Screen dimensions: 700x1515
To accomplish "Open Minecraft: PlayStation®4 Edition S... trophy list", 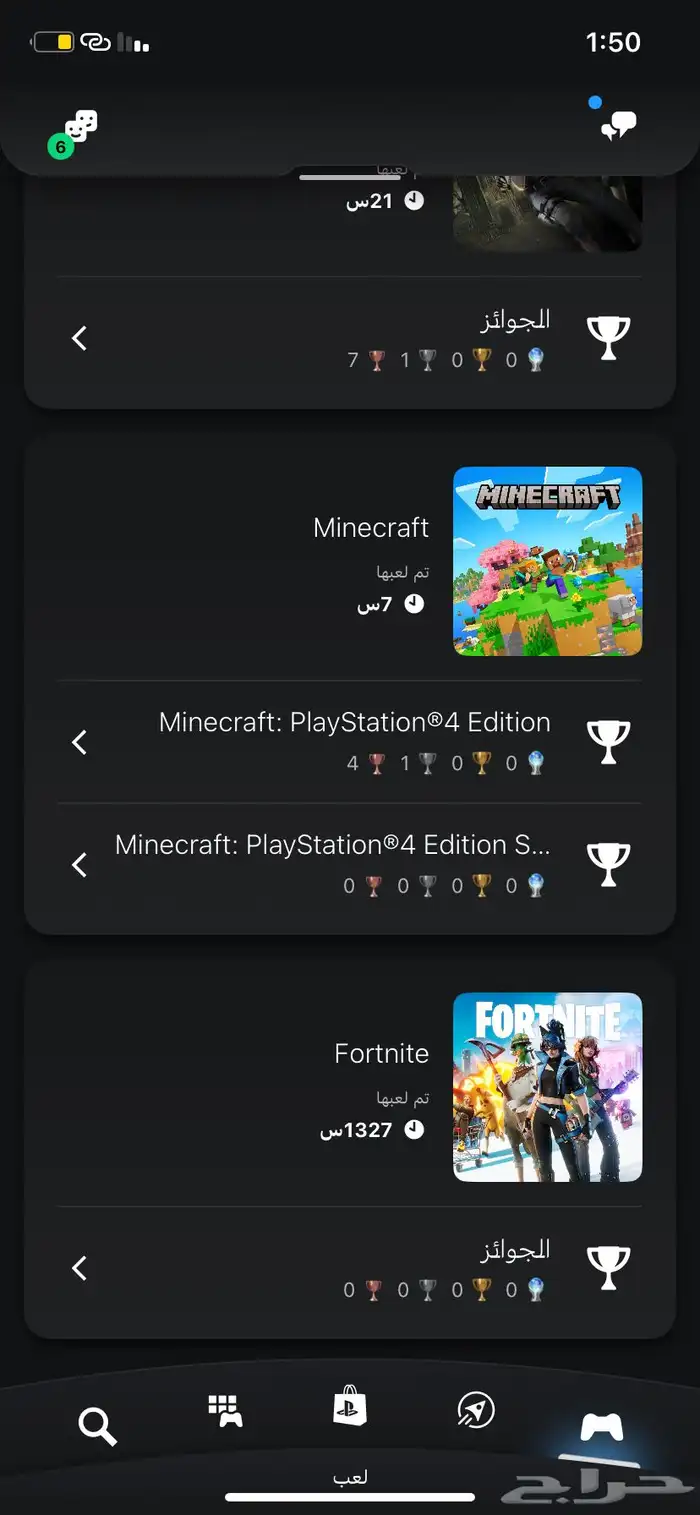I will (350, 863).
